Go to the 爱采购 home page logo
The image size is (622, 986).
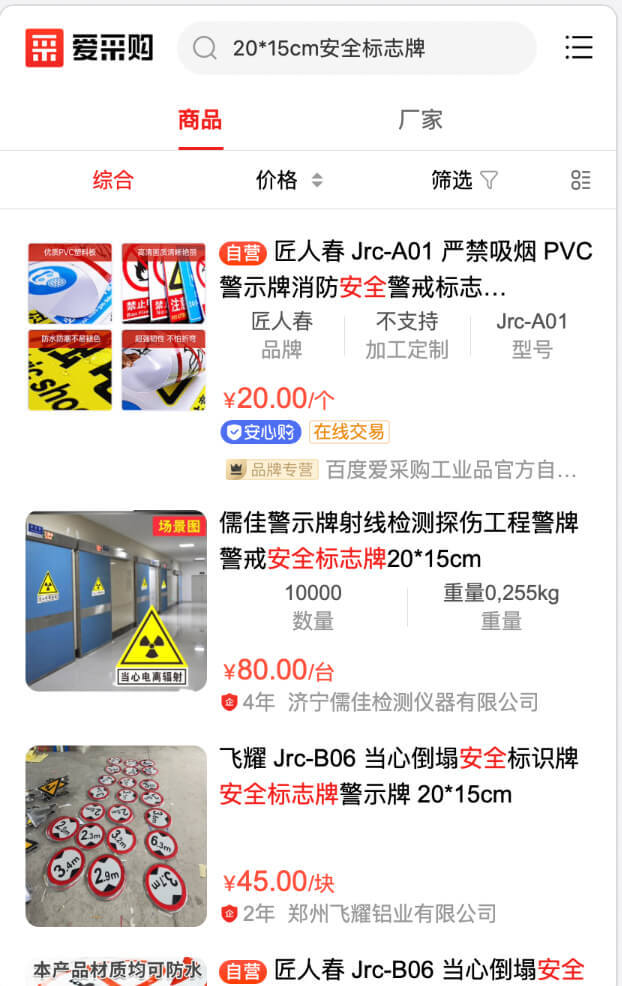click(89, 48)
